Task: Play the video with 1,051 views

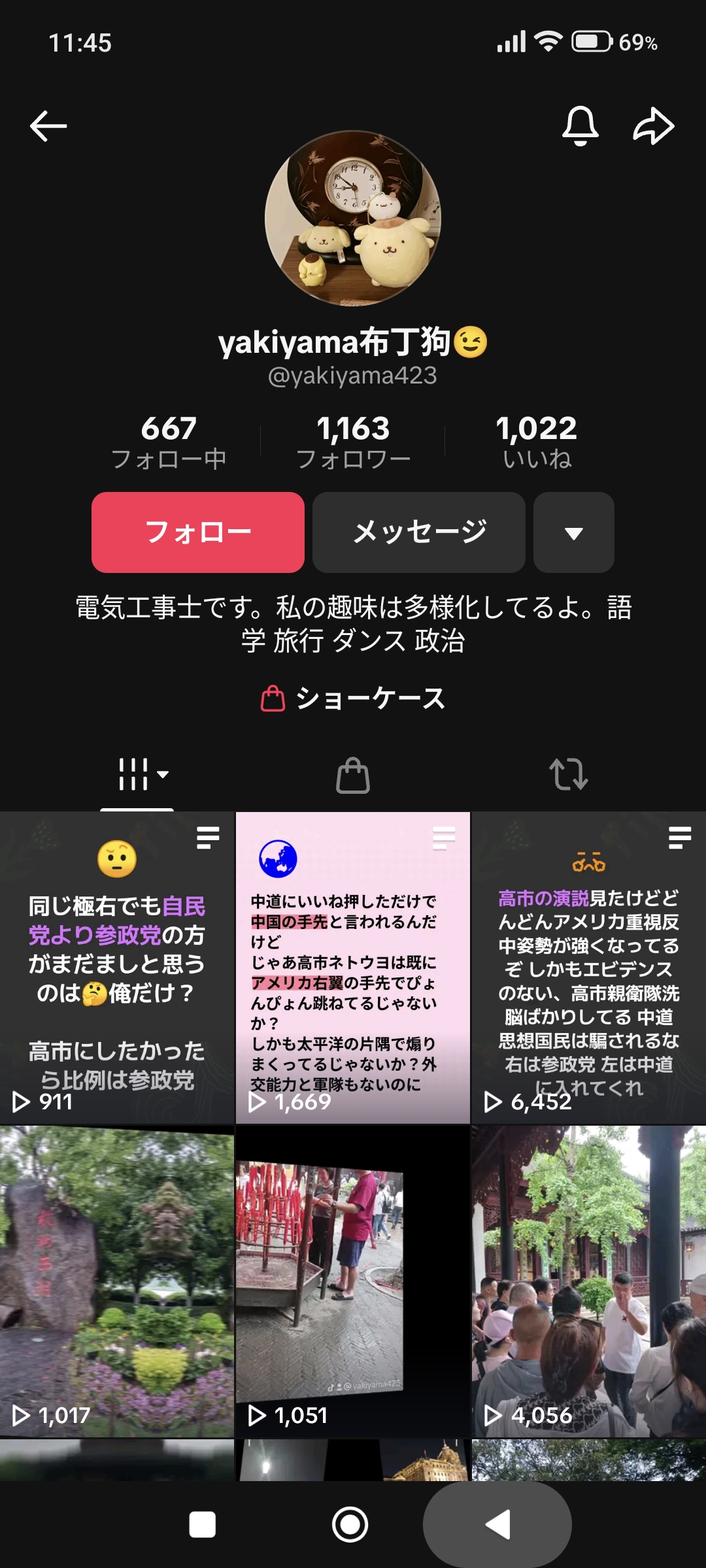Action: [353, 1281]
